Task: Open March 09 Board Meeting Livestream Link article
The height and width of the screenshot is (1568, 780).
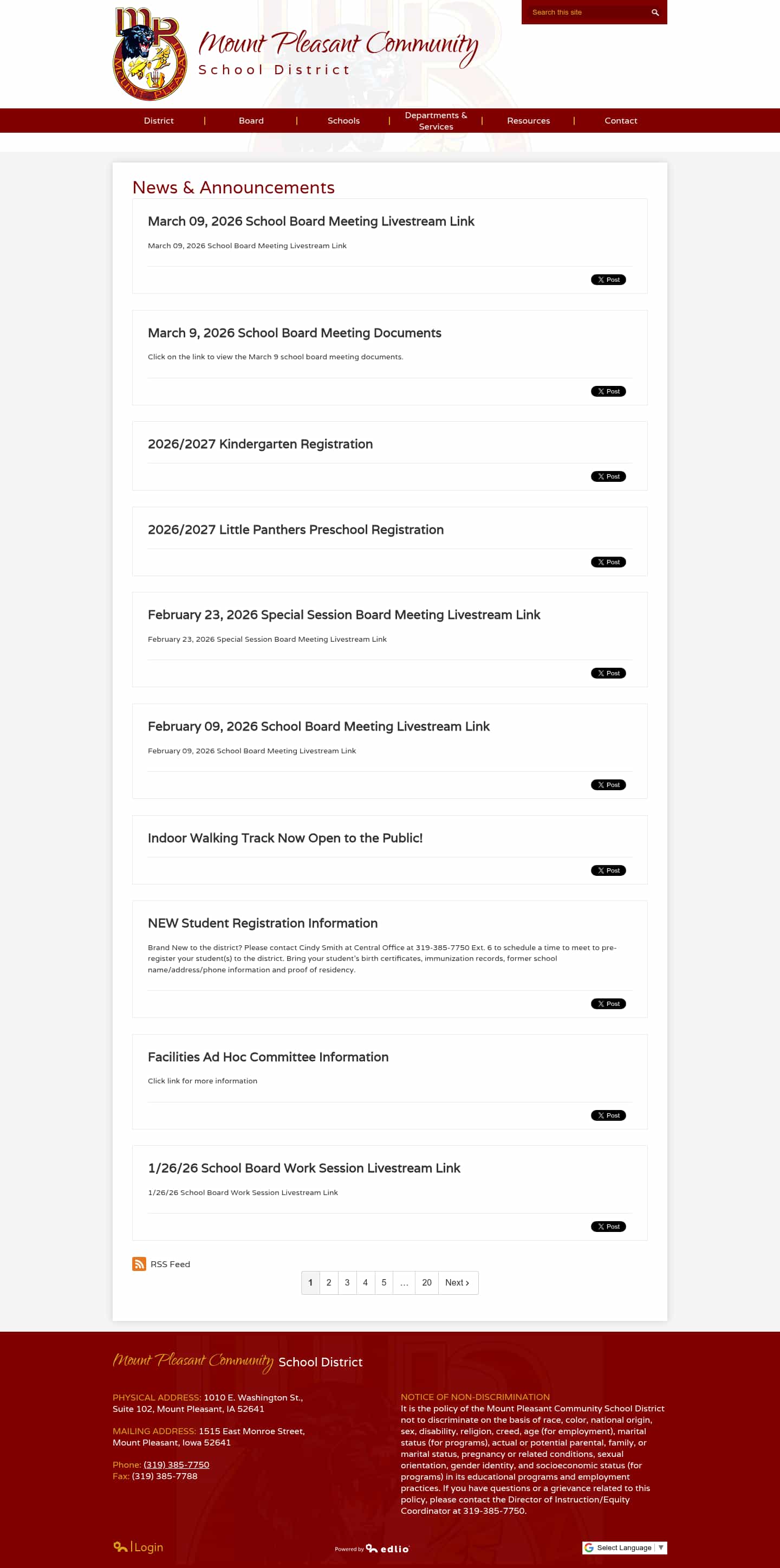Action: coord(310,222)
